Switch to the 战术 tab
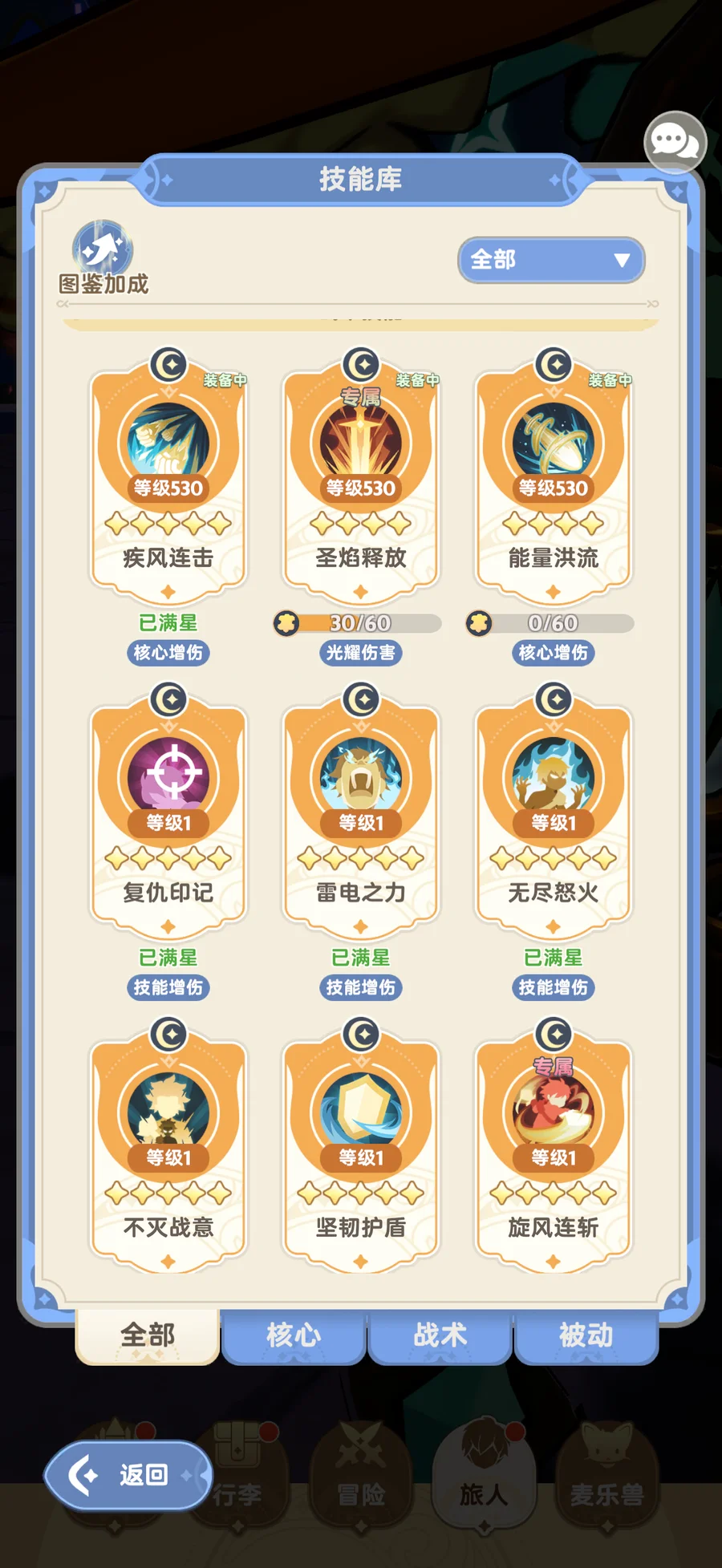 440,1335
